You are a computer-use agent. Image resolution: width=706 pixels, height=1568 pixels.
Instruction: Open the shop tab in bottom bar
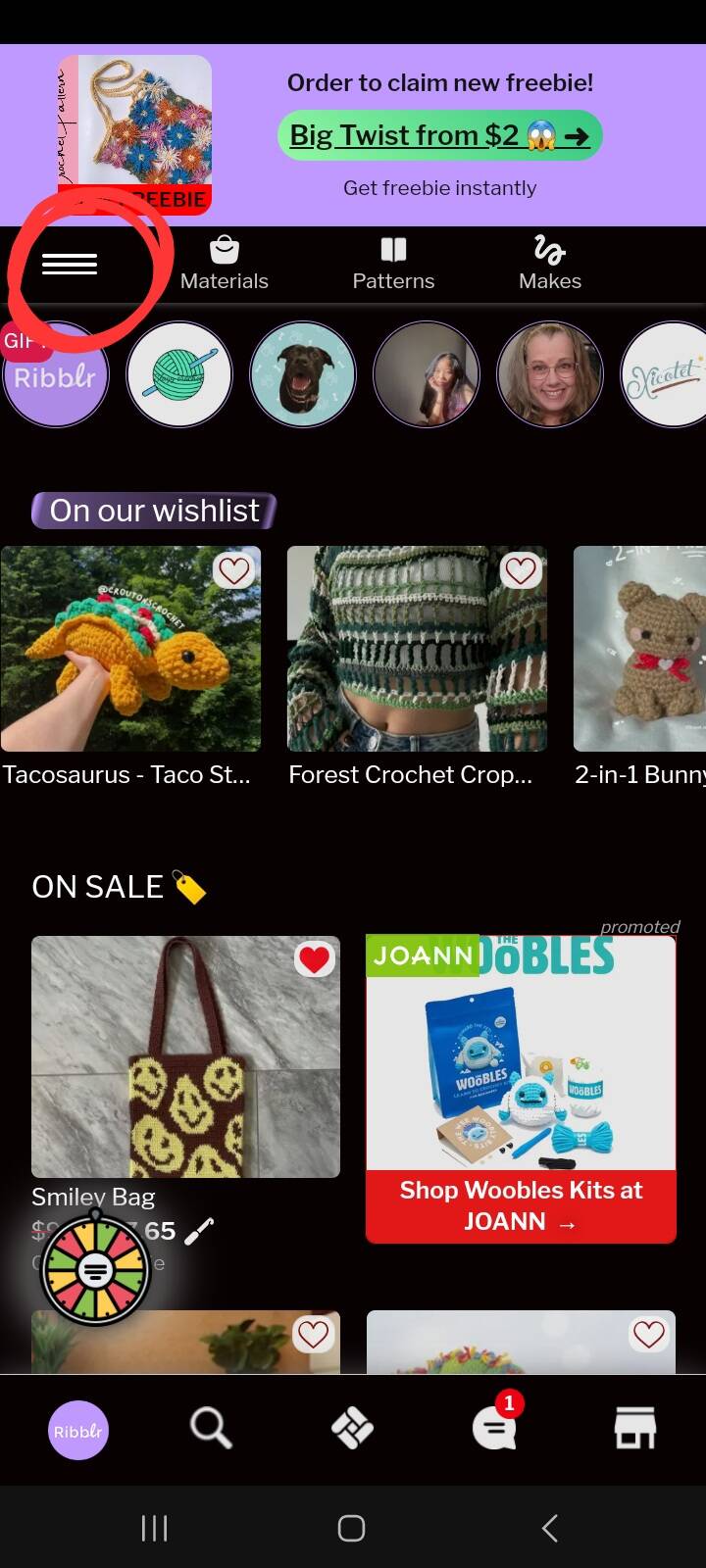click(634, 1429)
